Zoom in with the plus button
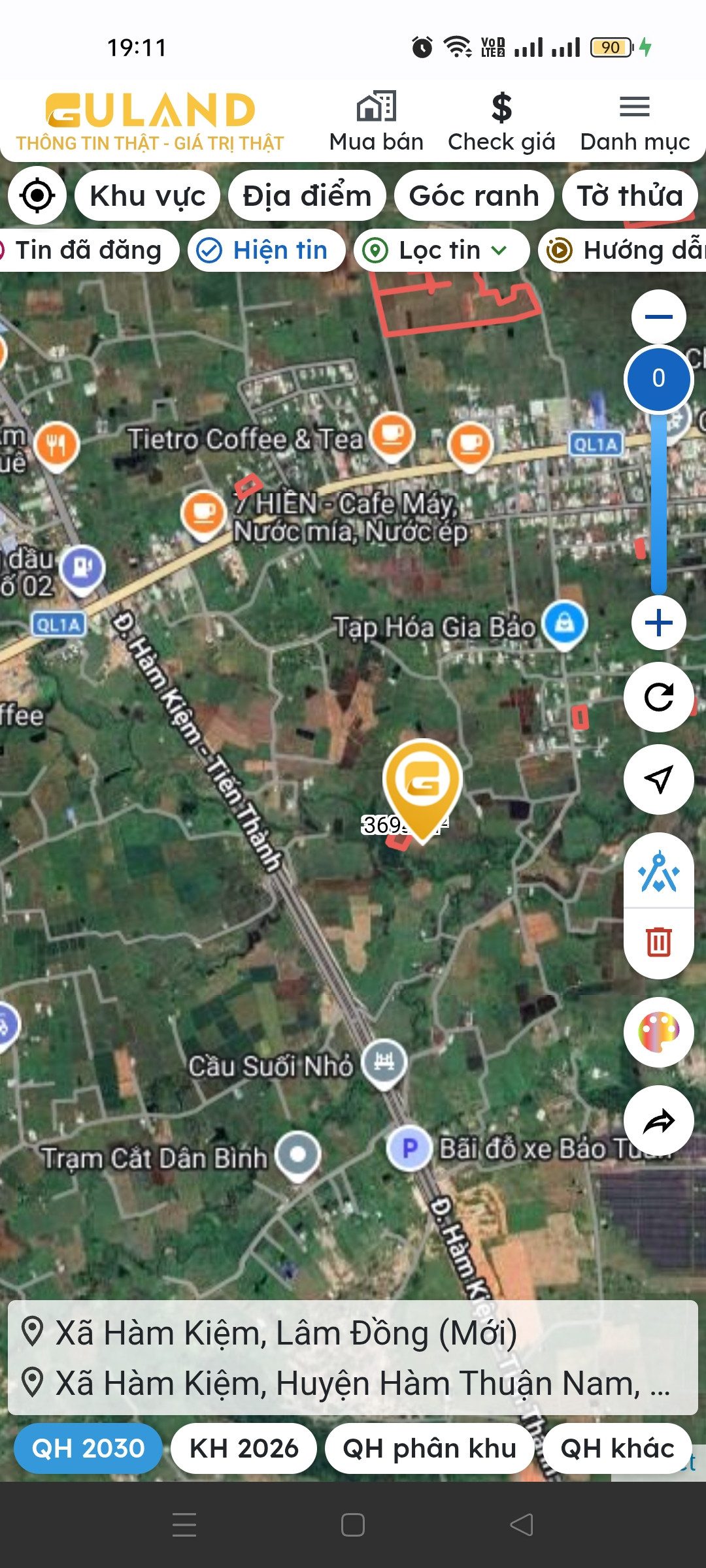The height and width of the screenshot is (1568, 706). 658,623
